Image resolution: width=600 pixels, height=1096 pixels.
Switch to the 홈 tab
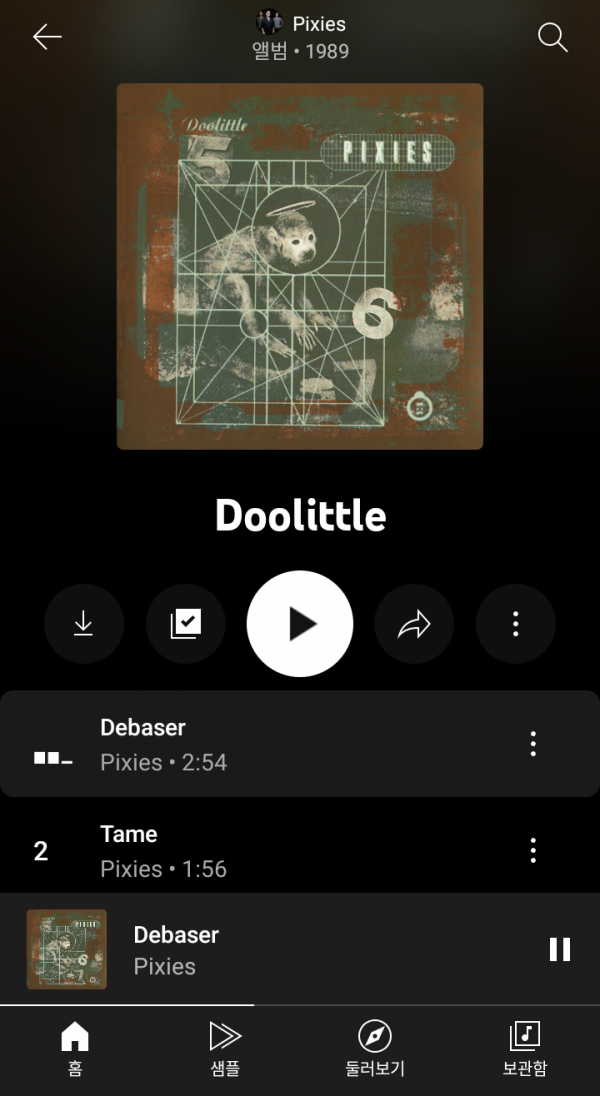pyautogui.click(x=75, y=1048)
